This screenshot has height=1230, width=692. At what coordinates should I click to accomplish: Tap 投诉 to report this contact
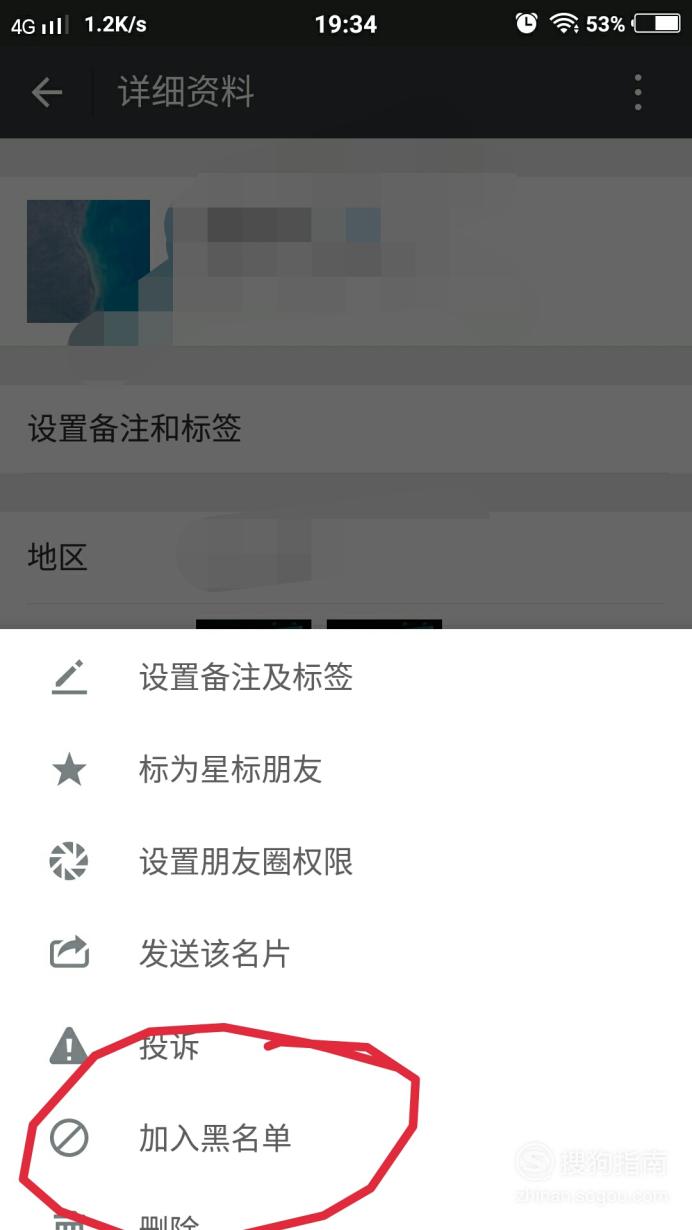tap(346, 1047)
